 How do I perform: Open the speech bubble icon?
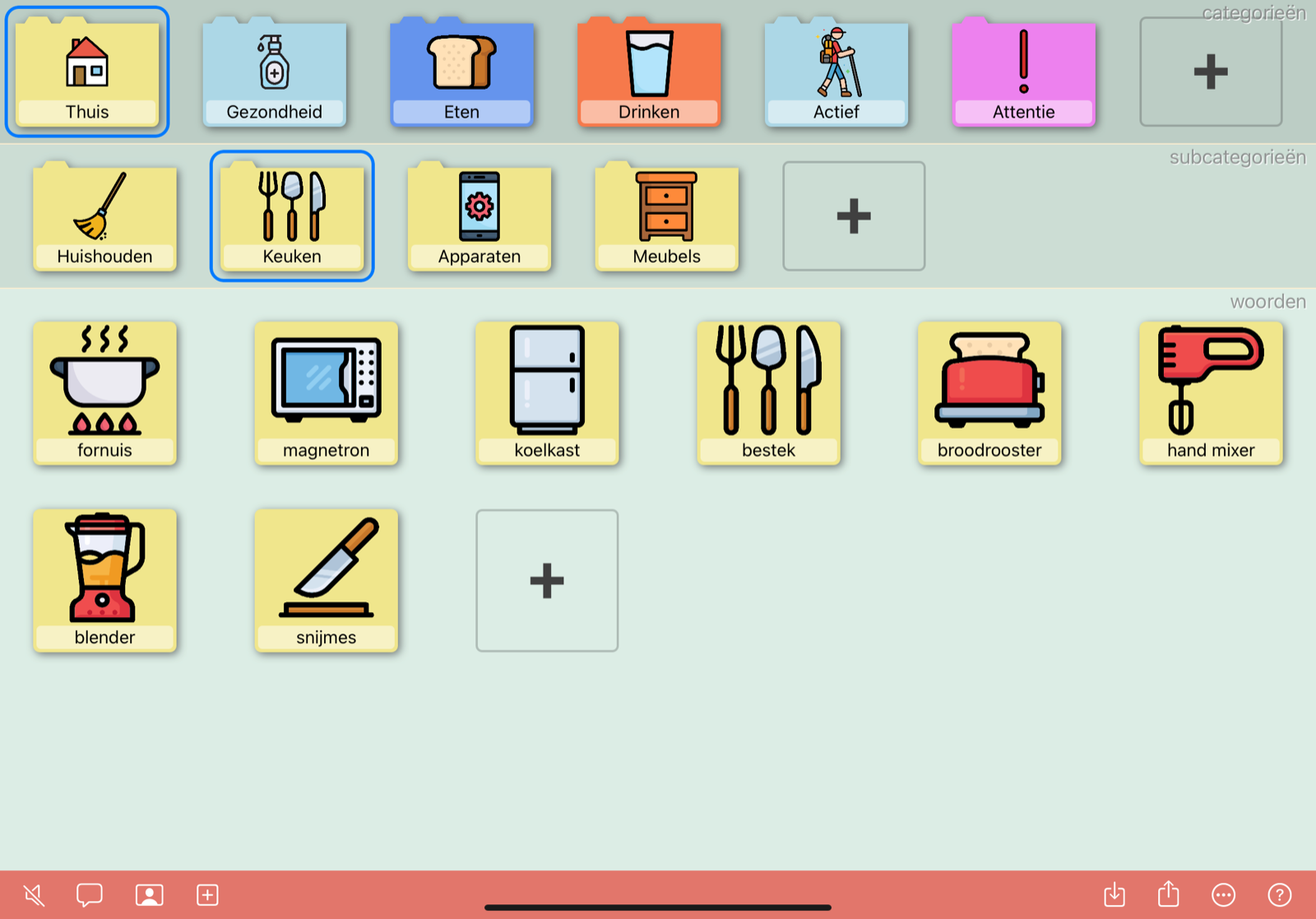coord(89,894)
